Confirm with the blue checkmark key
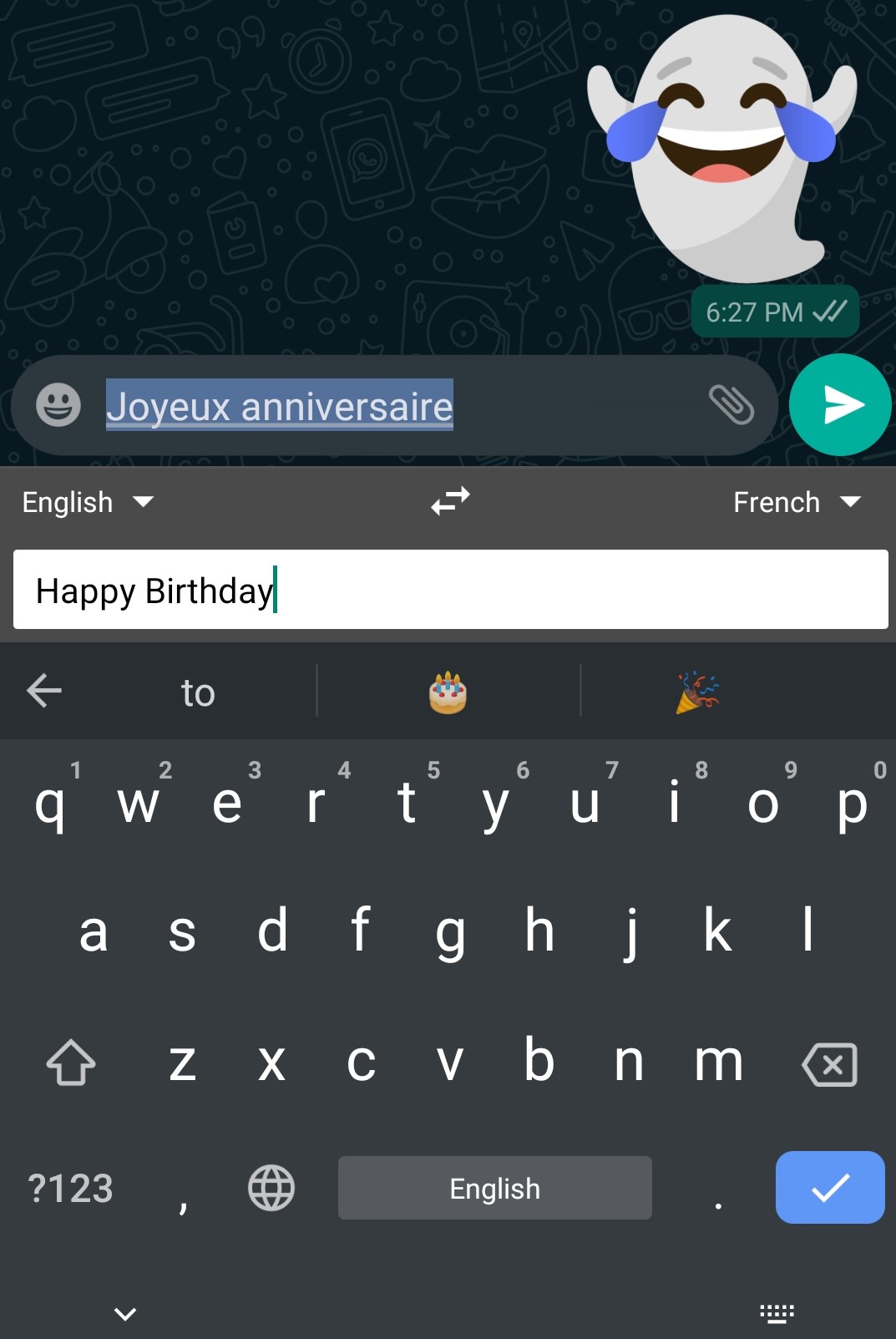 coord(829,1187)
